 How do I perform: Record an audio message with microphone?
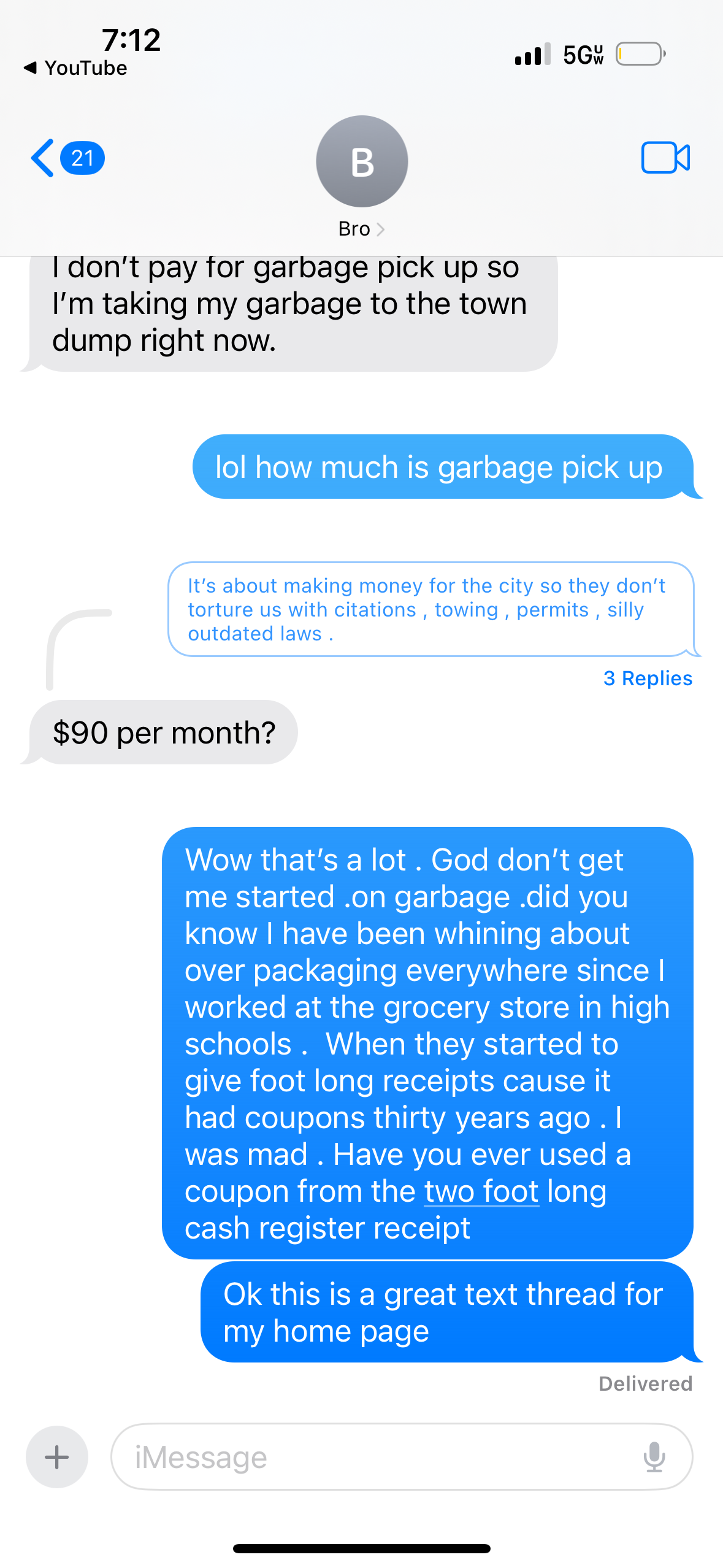coord(654,1456)
